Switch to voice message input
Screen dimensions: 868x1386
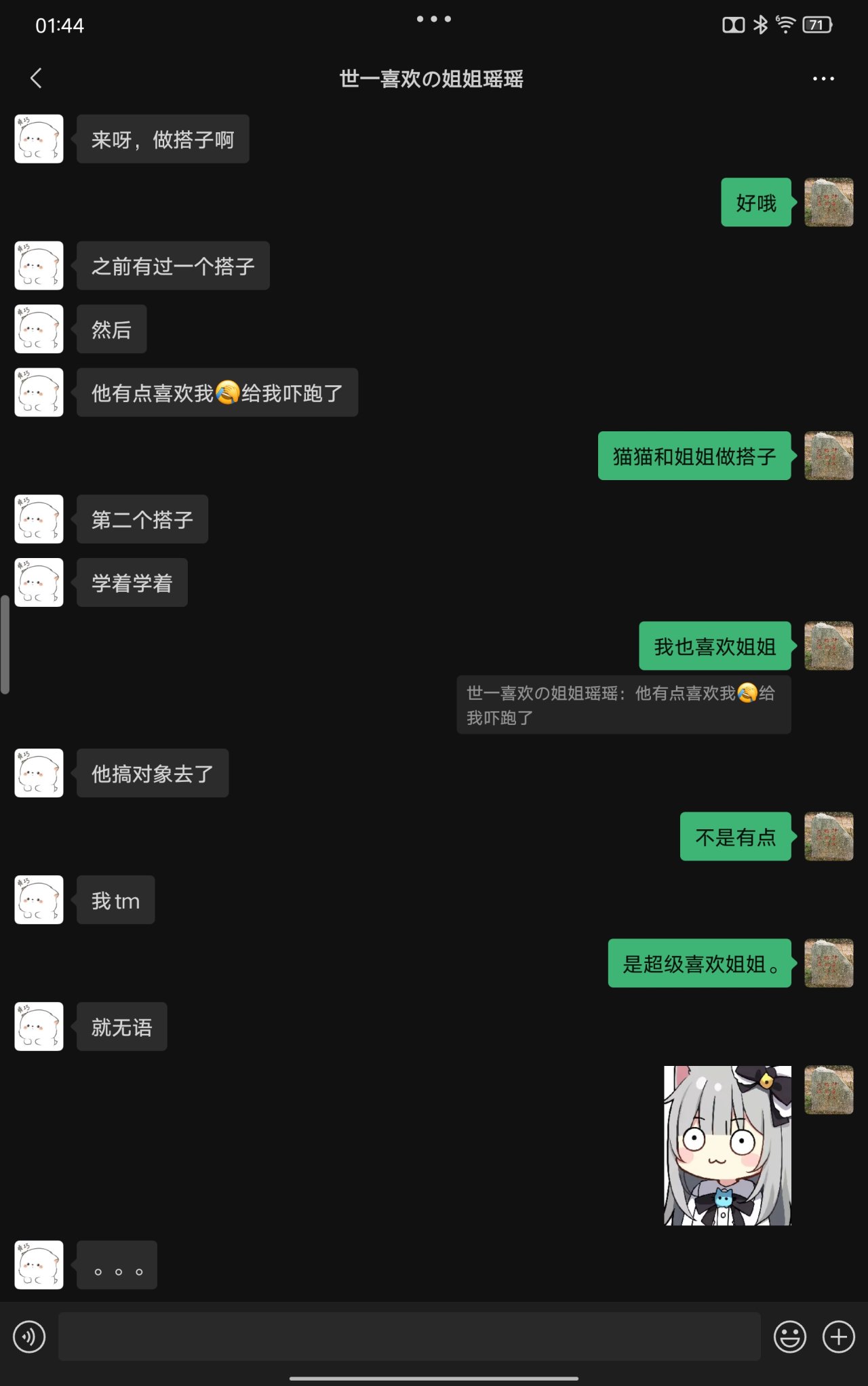[29, 1336]
